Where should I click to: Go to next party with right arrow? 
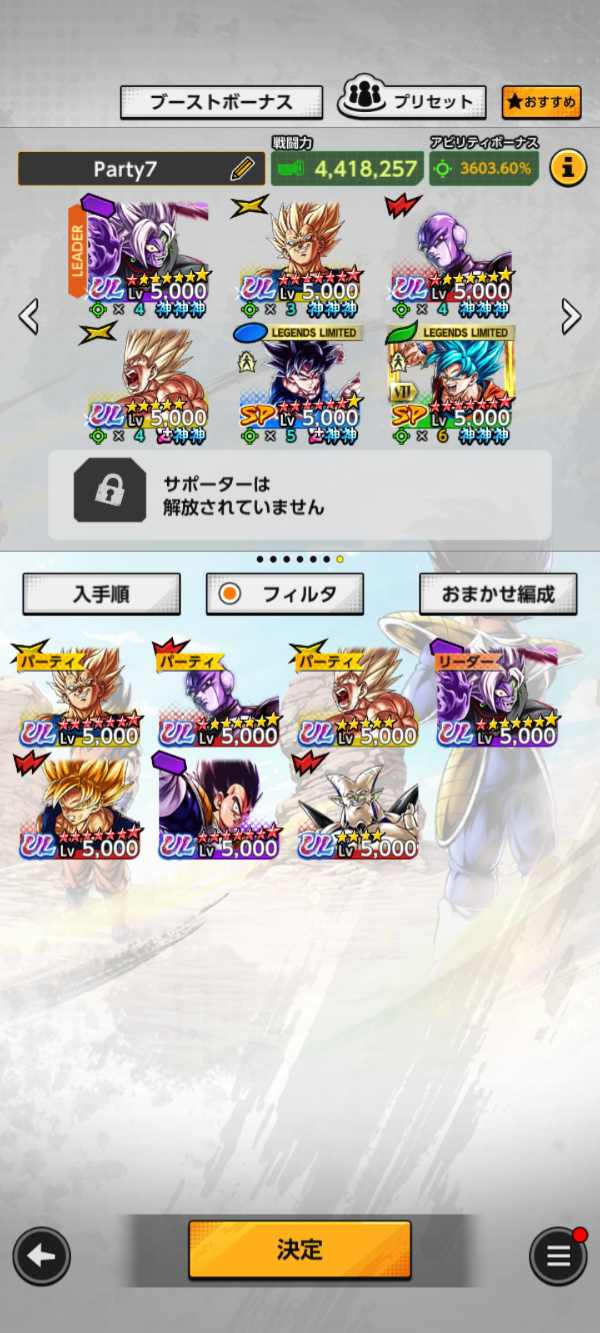tap(571, 317)
